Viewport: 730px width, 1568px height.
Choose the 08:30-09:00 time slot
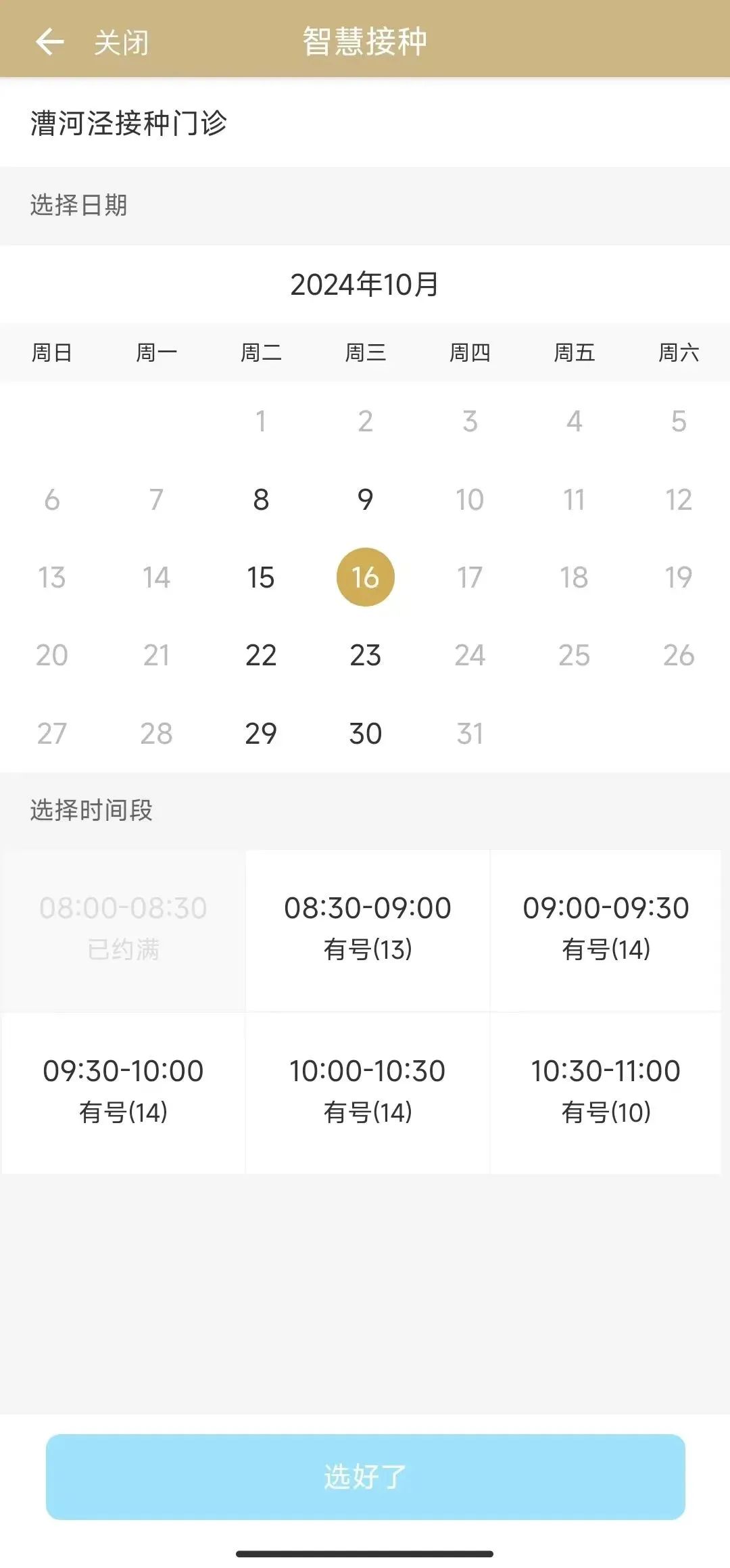pyautogui.click(x=368, y=928)
